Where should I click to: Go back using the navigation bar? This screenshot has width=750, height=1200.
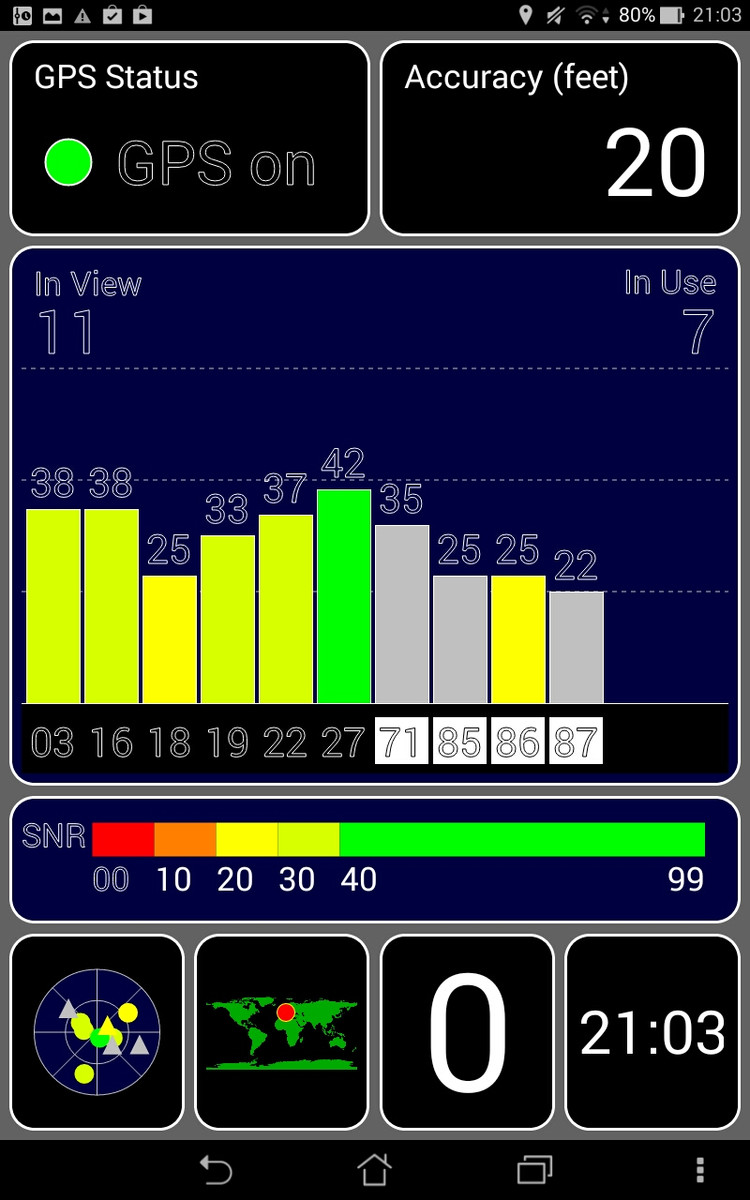click(x=215, y=1170)
